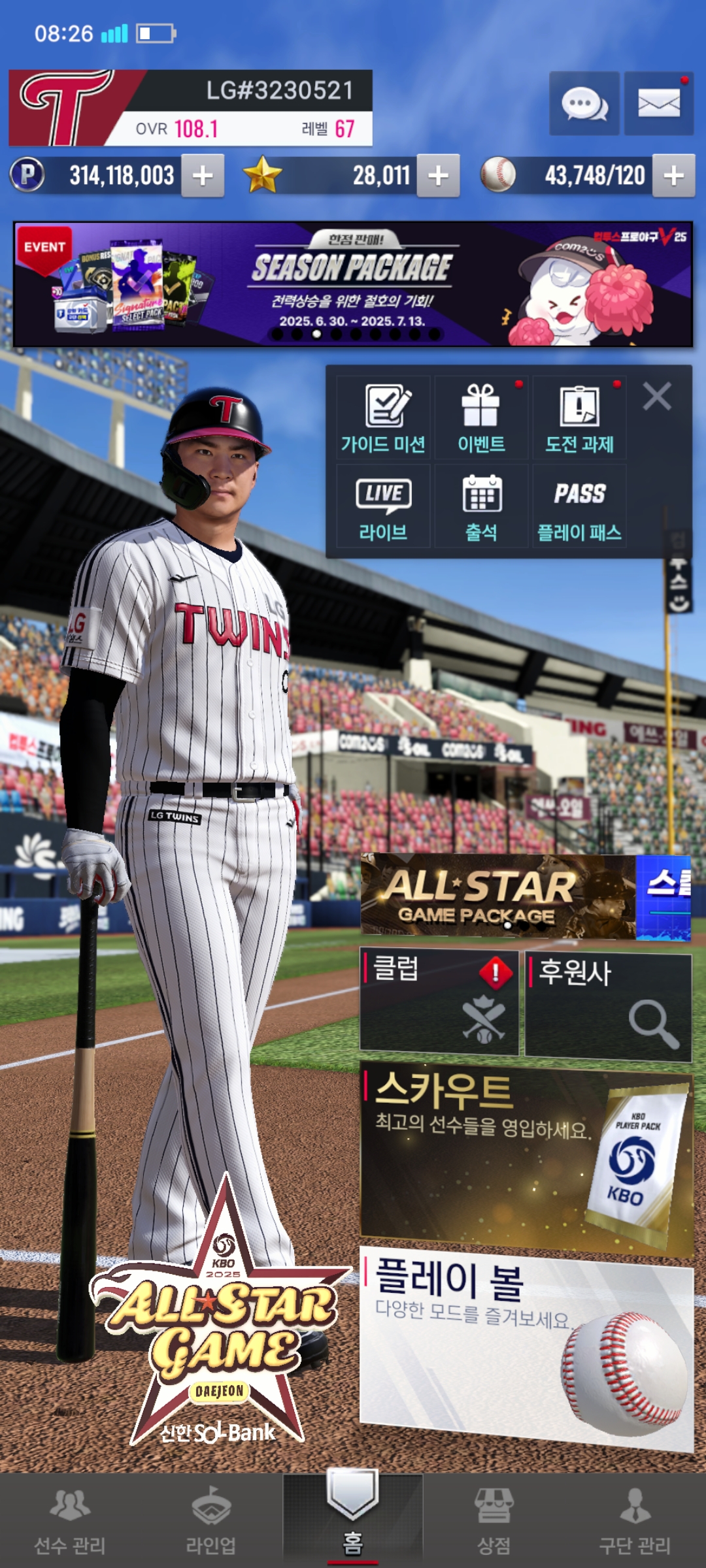Open the 클럽 club tile
The height and width of the screenshot is (1568, 706).
pos(439,1003)
